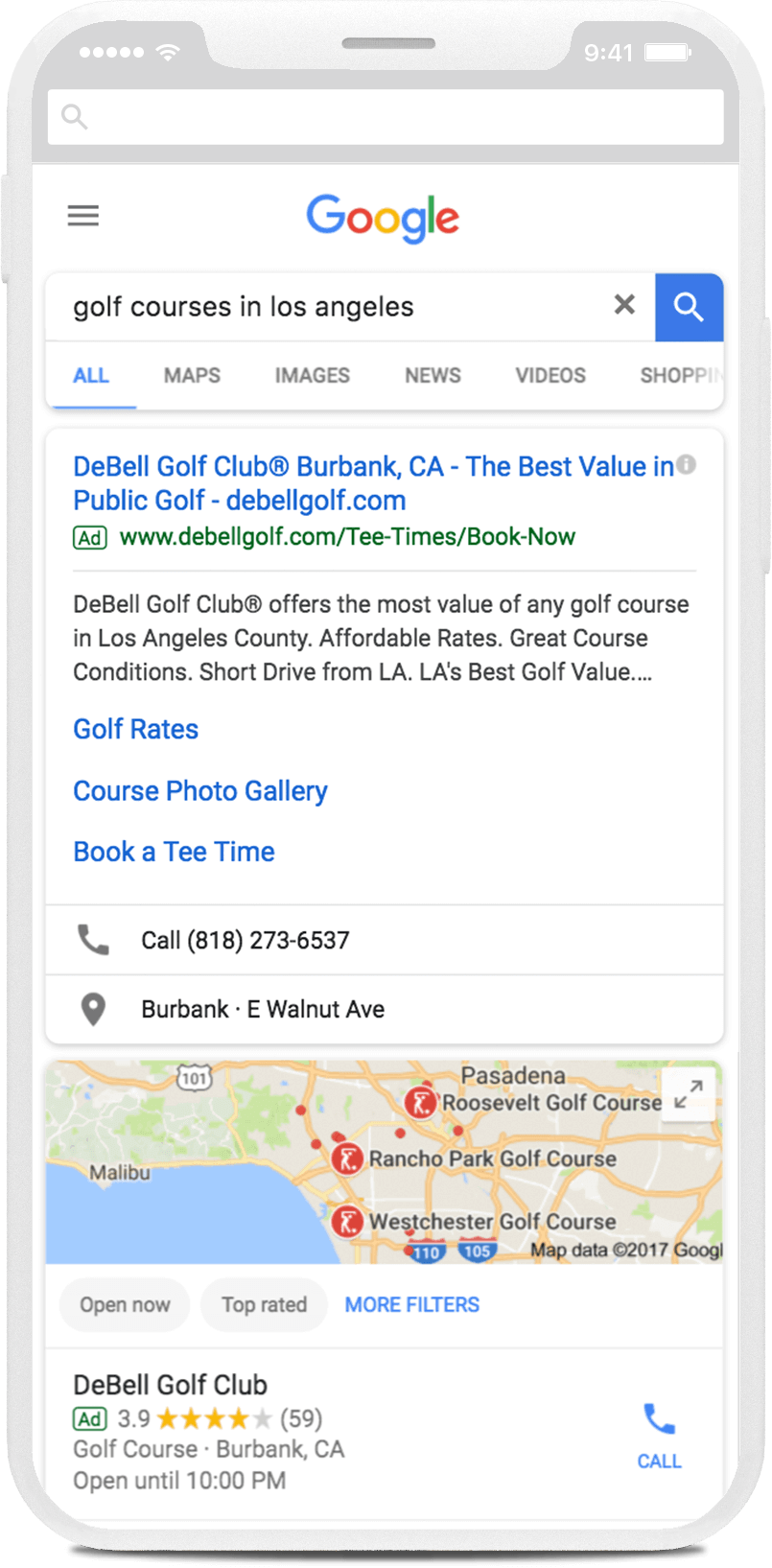772x1568 pixels.
Task: Submit search with the blue magnifier button
Action: coord(689,307)
